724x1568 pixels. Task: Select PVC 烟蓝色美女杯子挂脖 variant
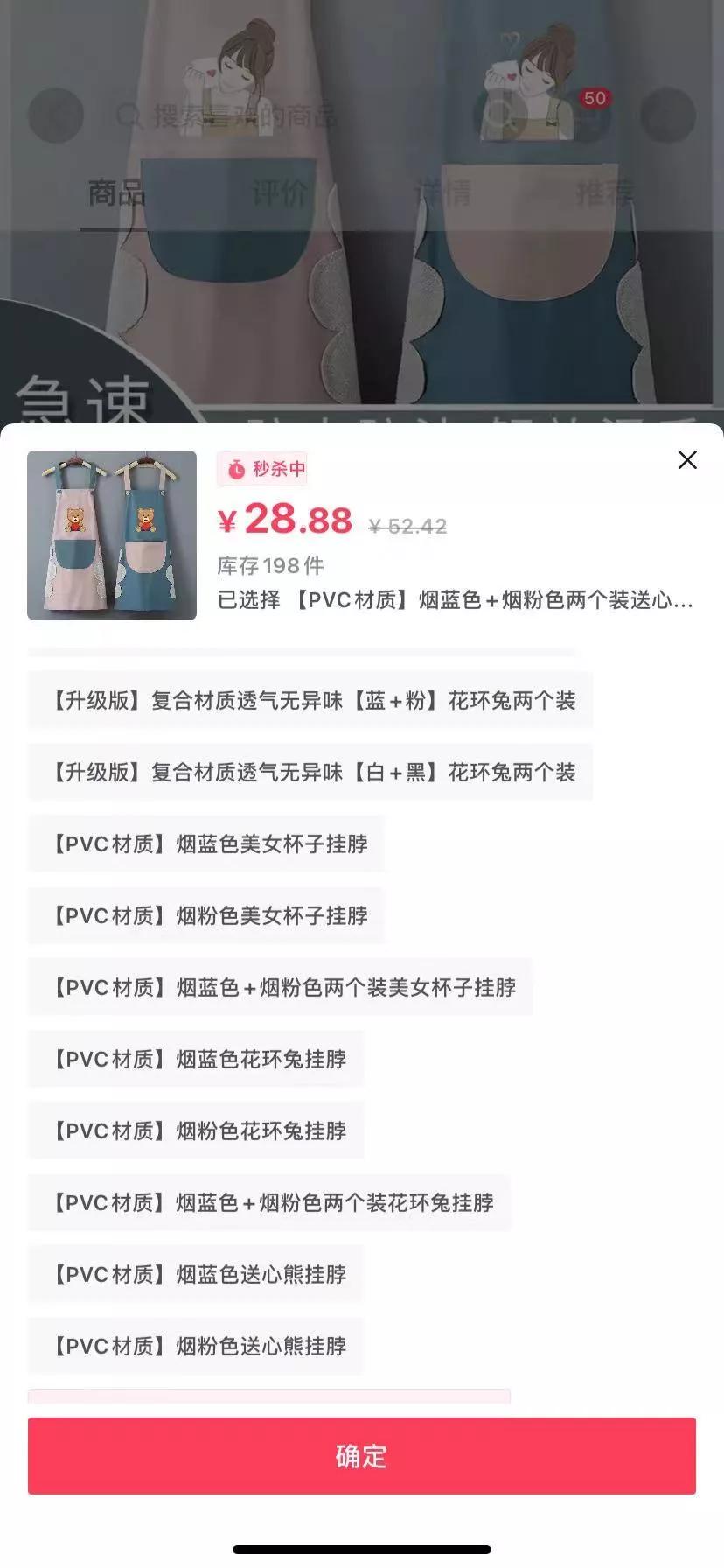pyautogui.click(x=205, y=843)
